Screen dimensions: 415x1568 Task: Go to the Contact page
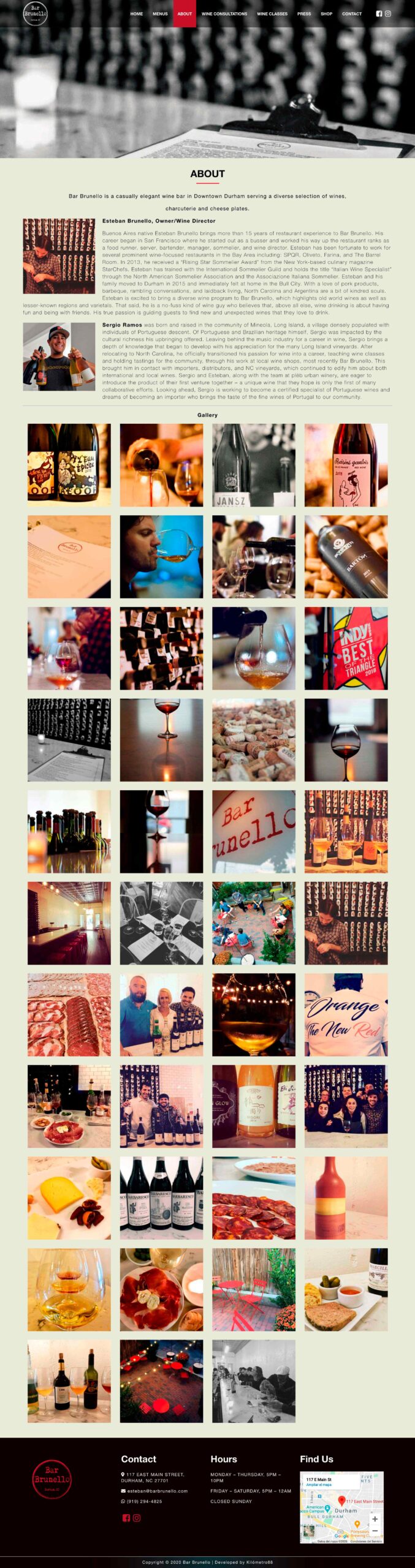coord(352,13)
